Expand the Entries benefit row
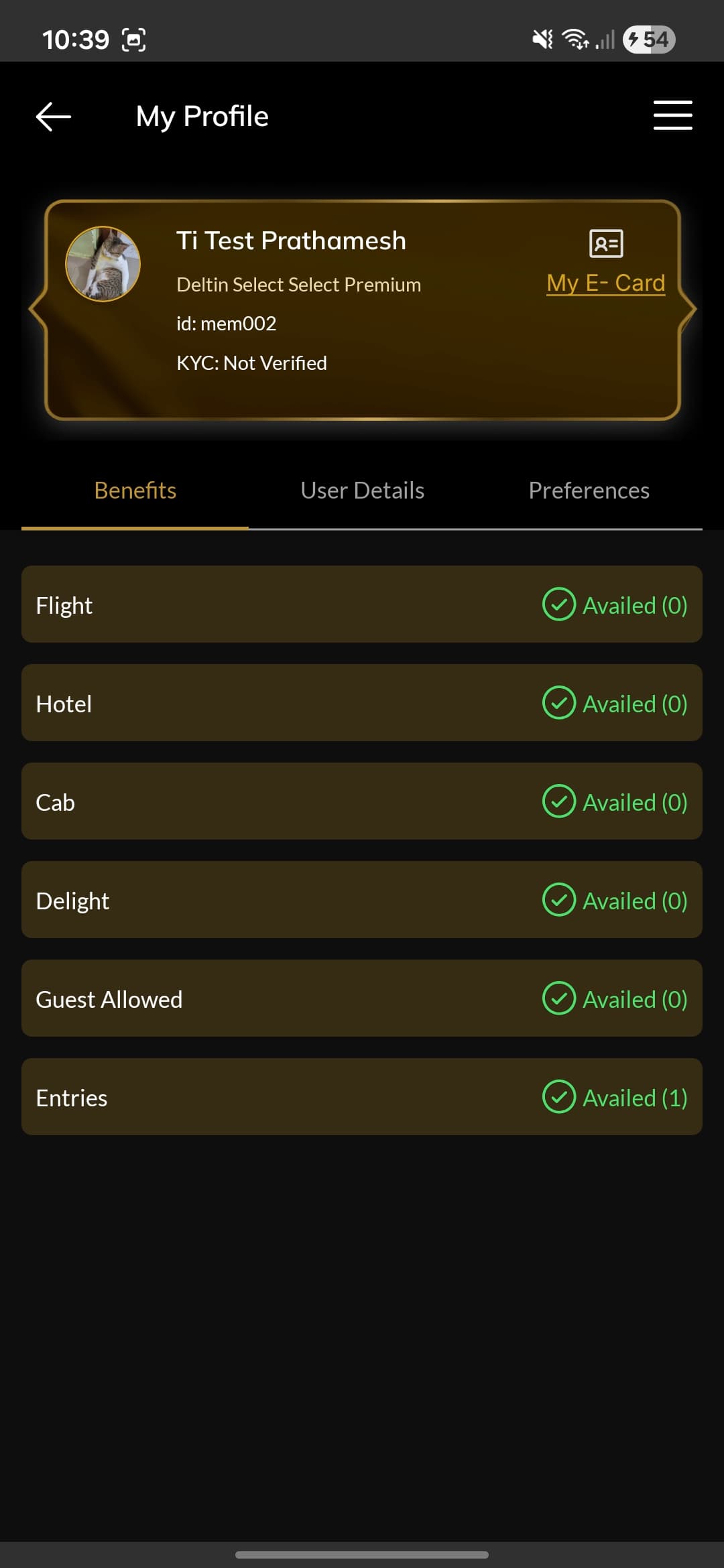This screenshot has height=1568, width=724. [x=362, y=1098]
